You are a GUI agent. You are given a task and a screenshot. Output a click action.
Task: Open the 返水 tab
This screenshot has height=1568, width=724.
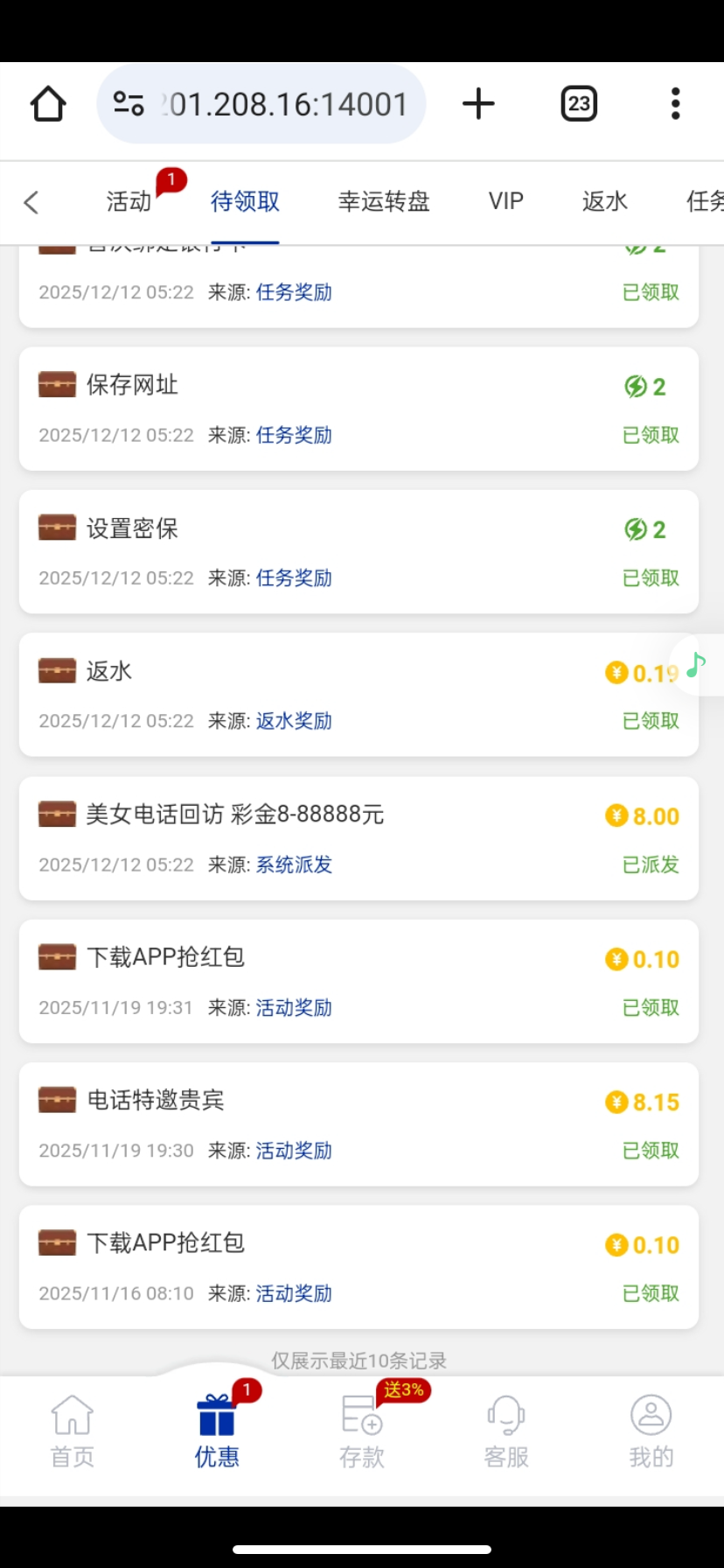click(605, 202)
